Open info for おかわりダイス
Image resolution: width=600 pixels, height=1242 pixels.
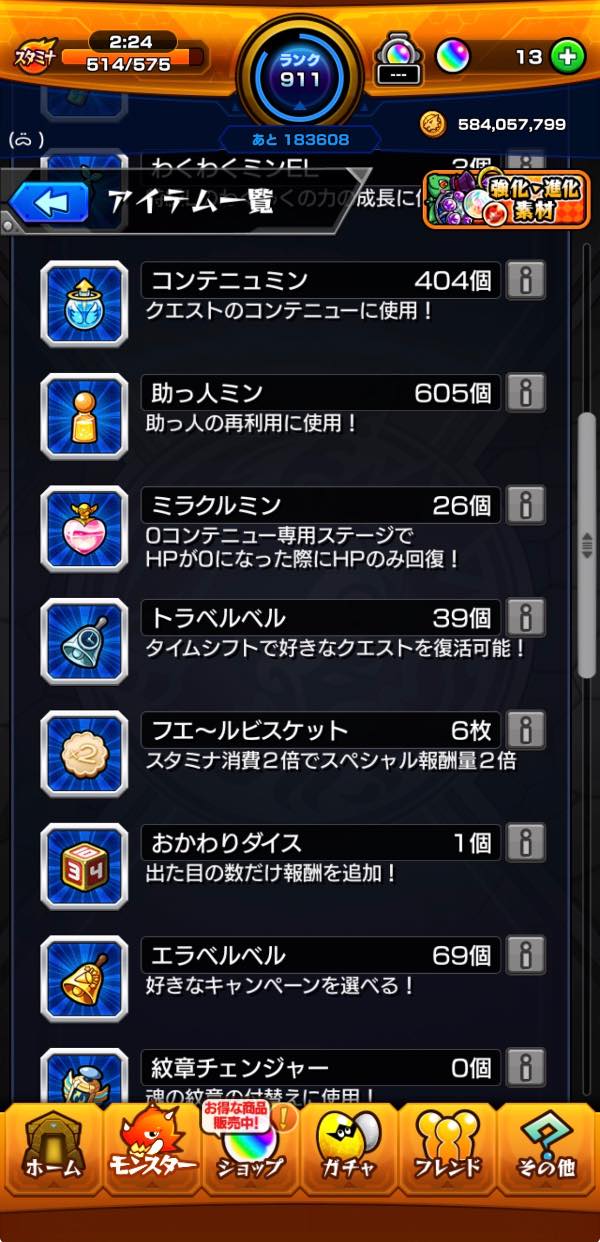tap(526, 843)
